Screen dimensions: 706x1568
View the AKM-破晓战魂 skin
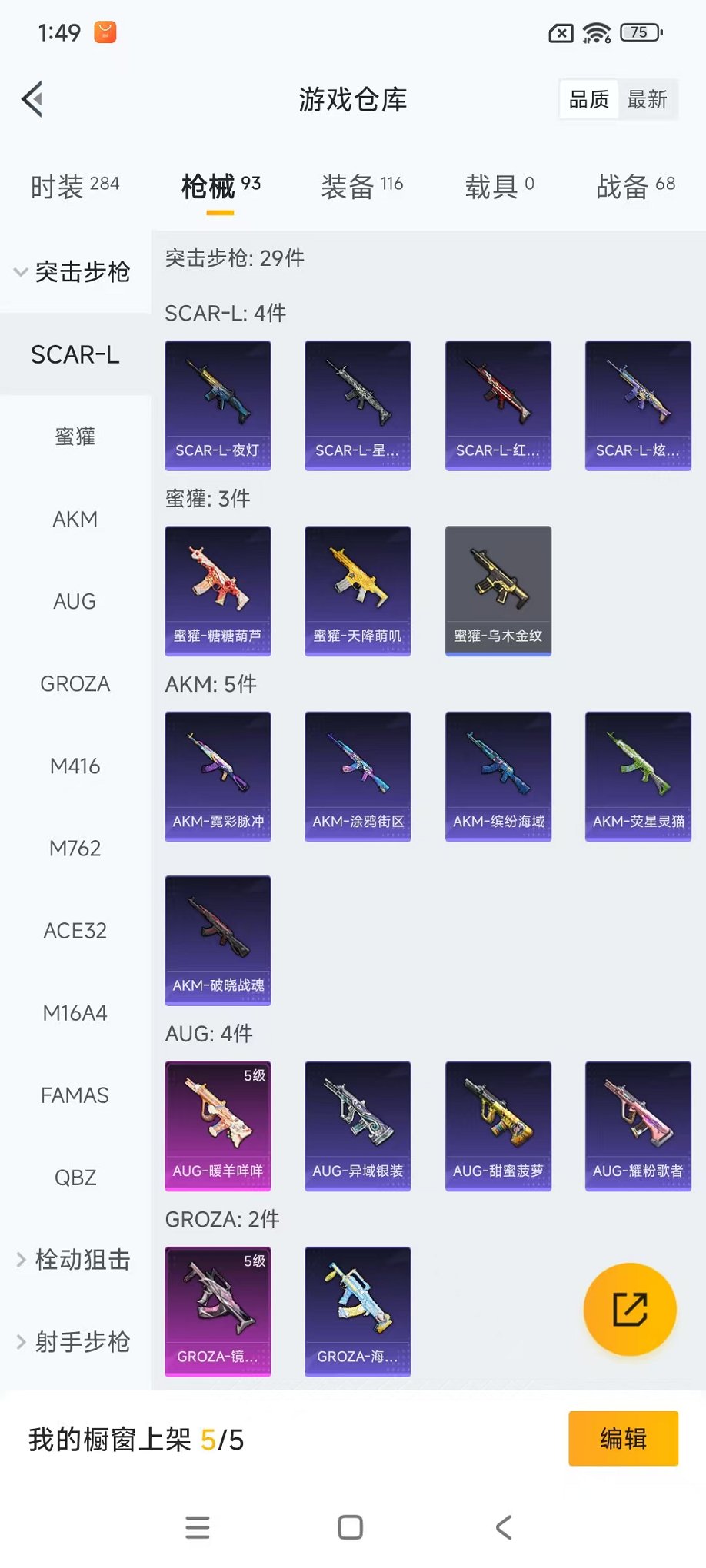pos(218,940)
